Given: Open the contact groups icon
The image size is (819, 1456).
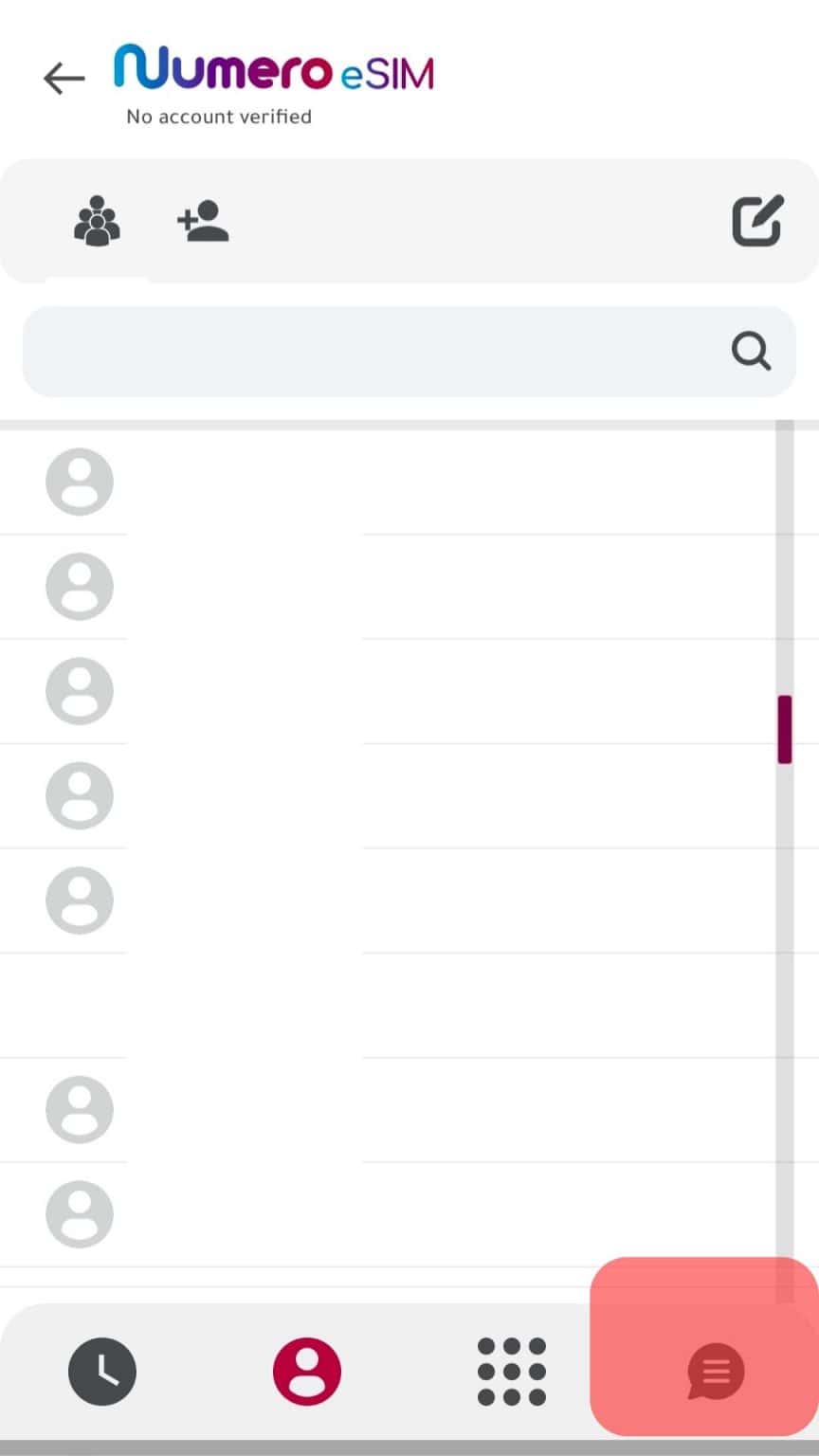Looking at the screenshot, I should coord(98,221).
